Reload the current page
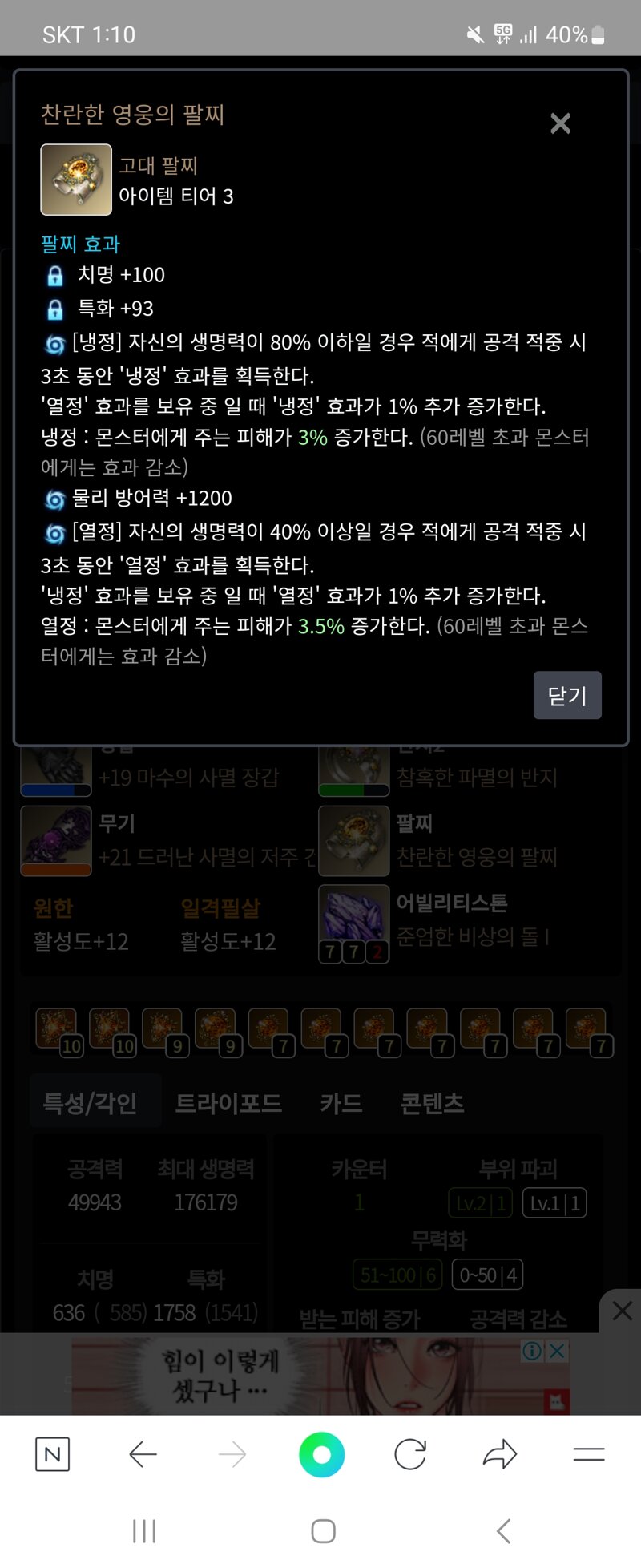Image resolution: width=641 pixels, height=1568 pixels. click(410, 1454)
